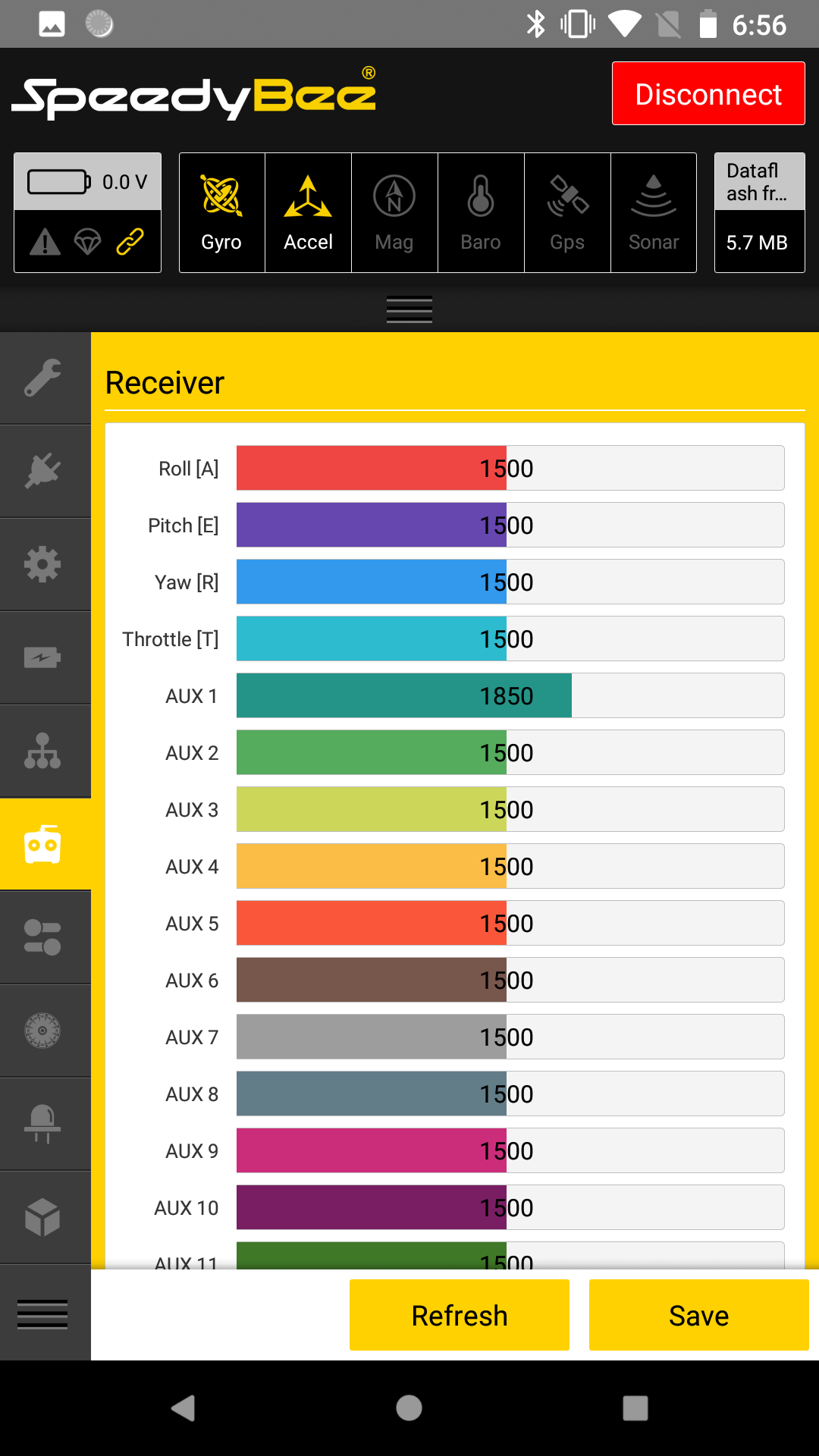The width and height of the screenshot is (819, 1456).
Task: Save the receiver settings
Action: 698,1315
